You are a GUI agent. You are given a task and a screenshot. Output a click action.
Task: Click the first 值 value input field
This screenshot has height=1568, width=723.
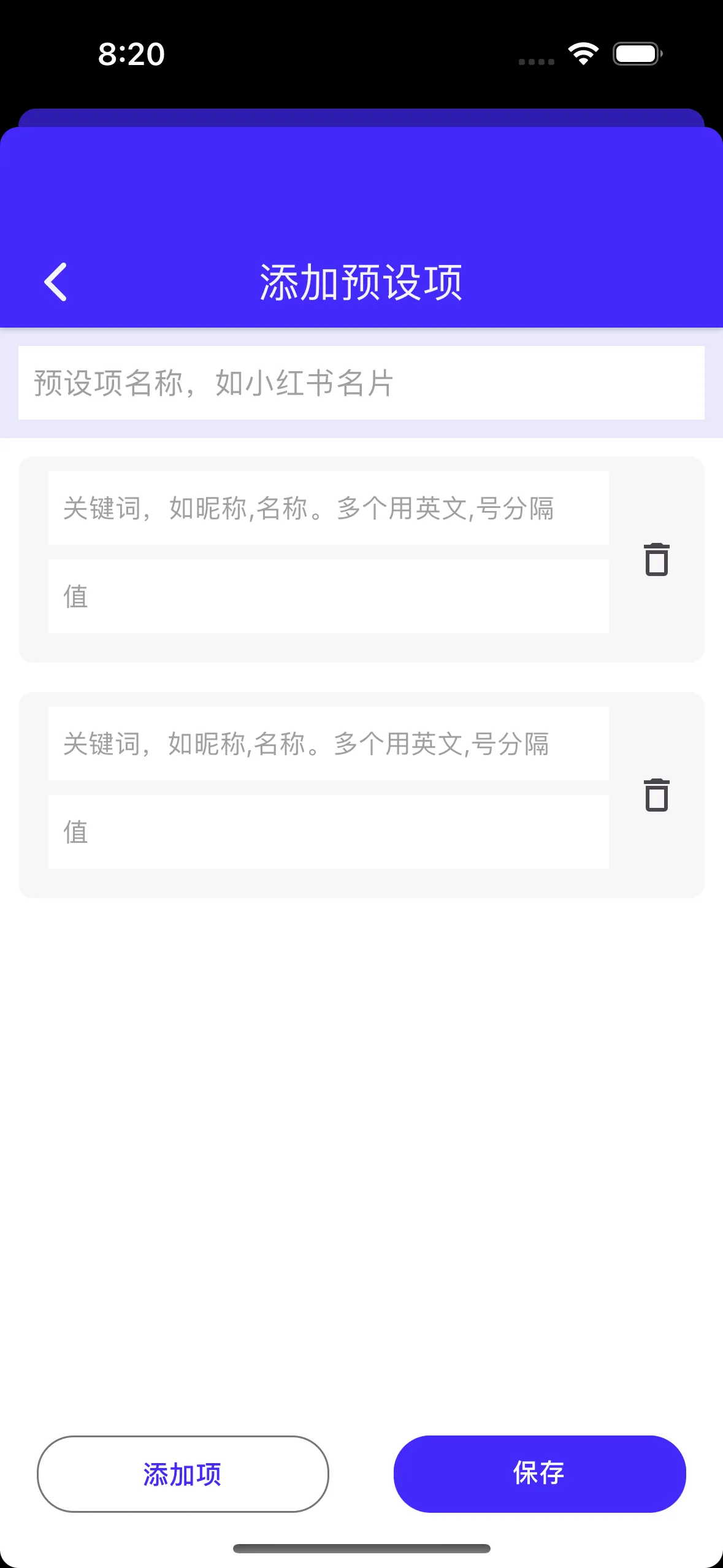pyautogui.click(x=328, y=595)
